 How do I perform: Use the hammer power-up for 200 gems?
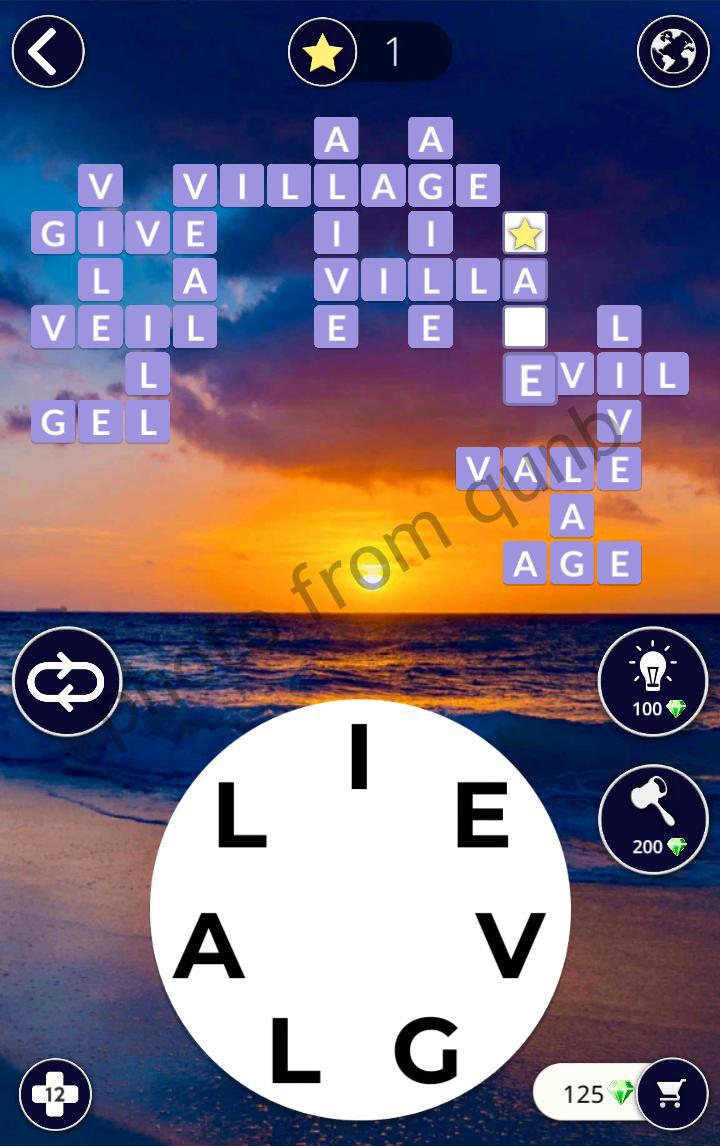[652, 818]
